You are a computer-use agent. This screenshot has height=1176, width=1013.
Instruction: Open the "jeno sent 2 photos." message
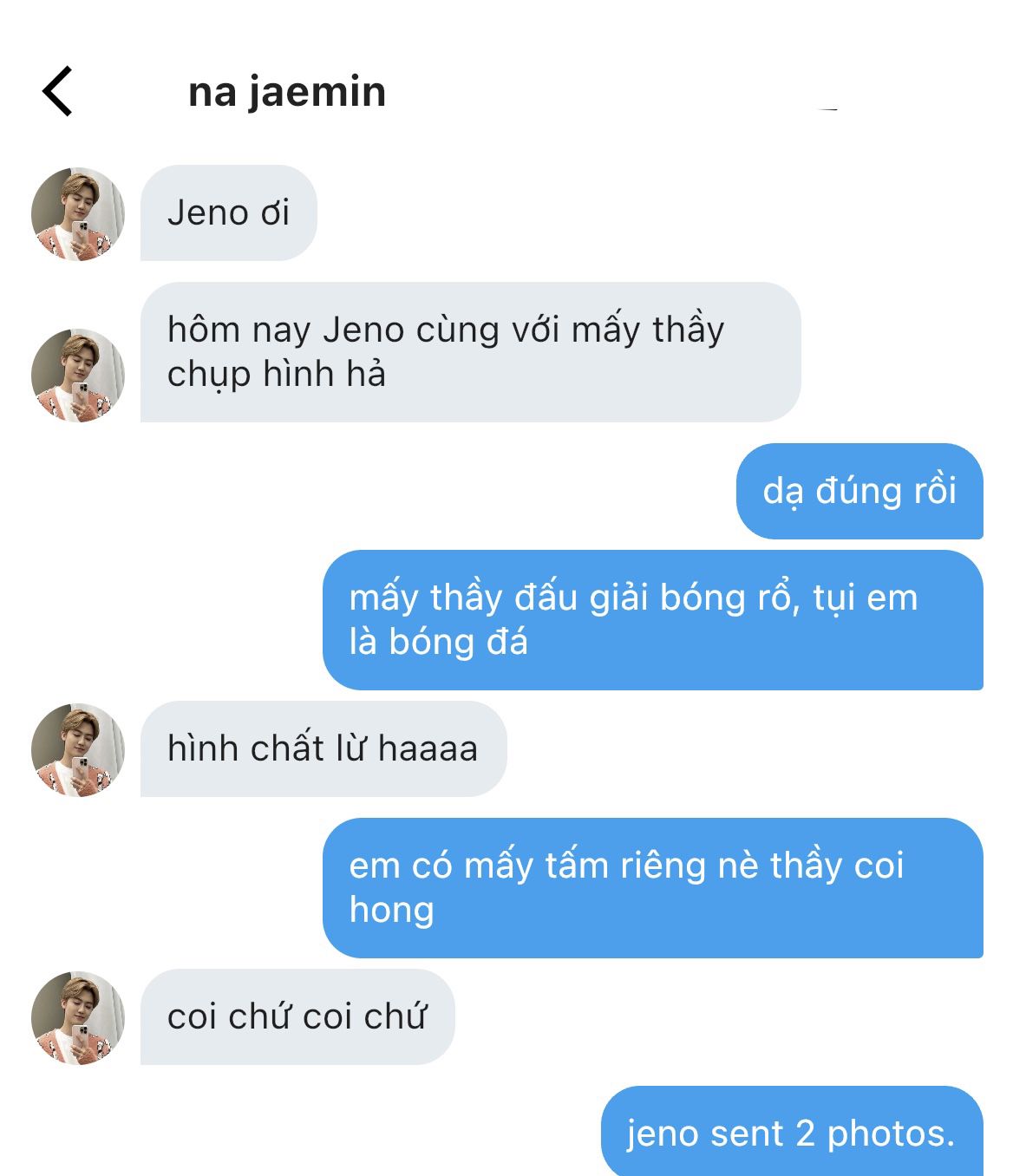791,1132
